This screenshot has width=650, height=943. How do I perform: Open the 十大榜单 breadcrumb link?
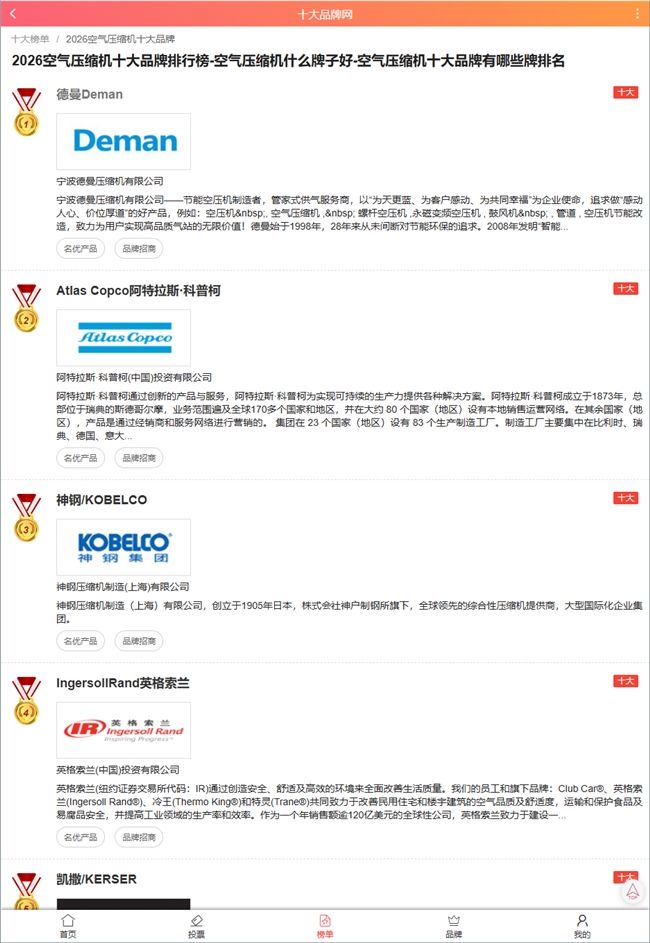point(30,39)
